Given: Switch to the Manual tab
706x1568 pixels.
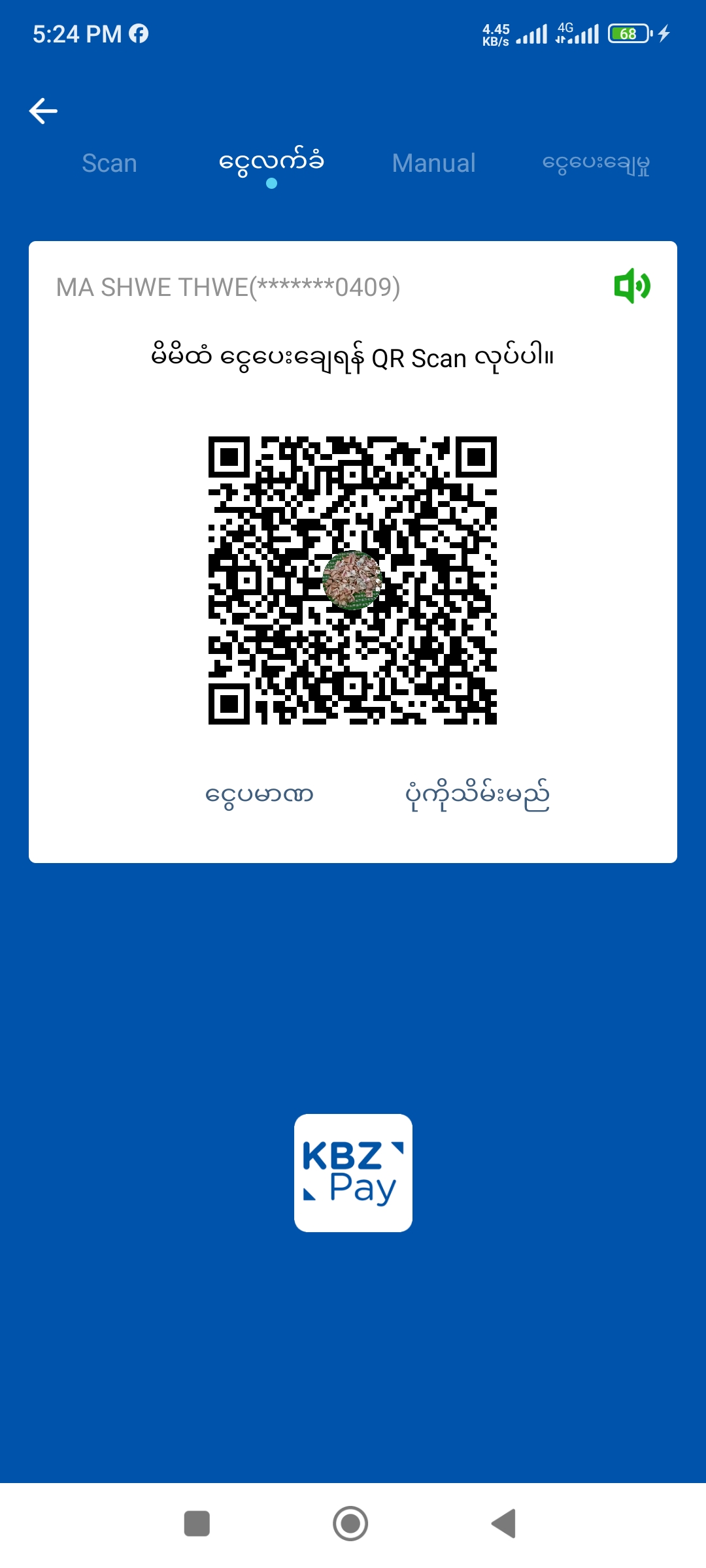Looking at the screenshot, I should click(433, 163).
